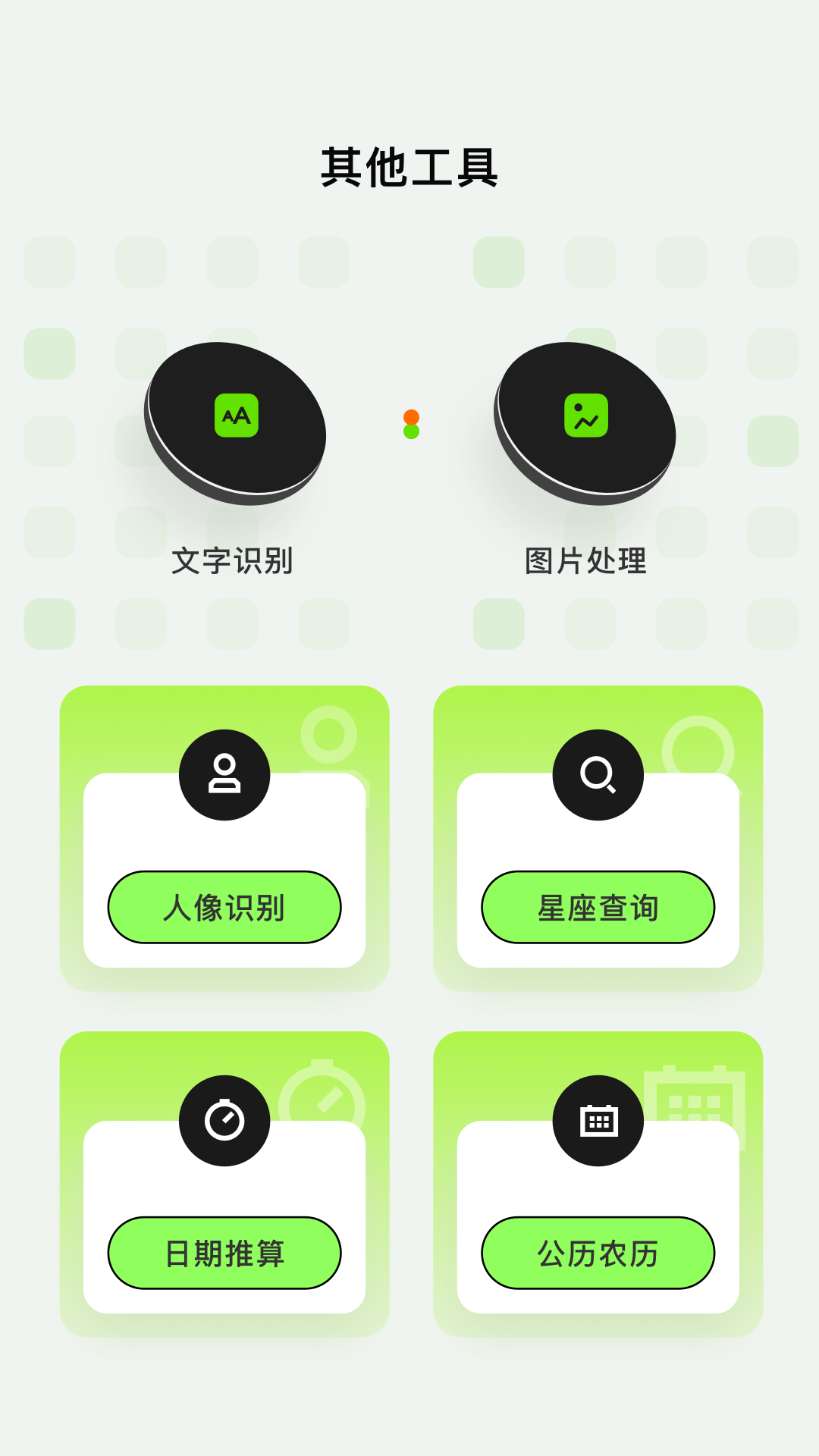Screen dimensions: 819x1456
Task: Open the 星座查询 constellation lookup button
Action: click(x=598, y=907)
